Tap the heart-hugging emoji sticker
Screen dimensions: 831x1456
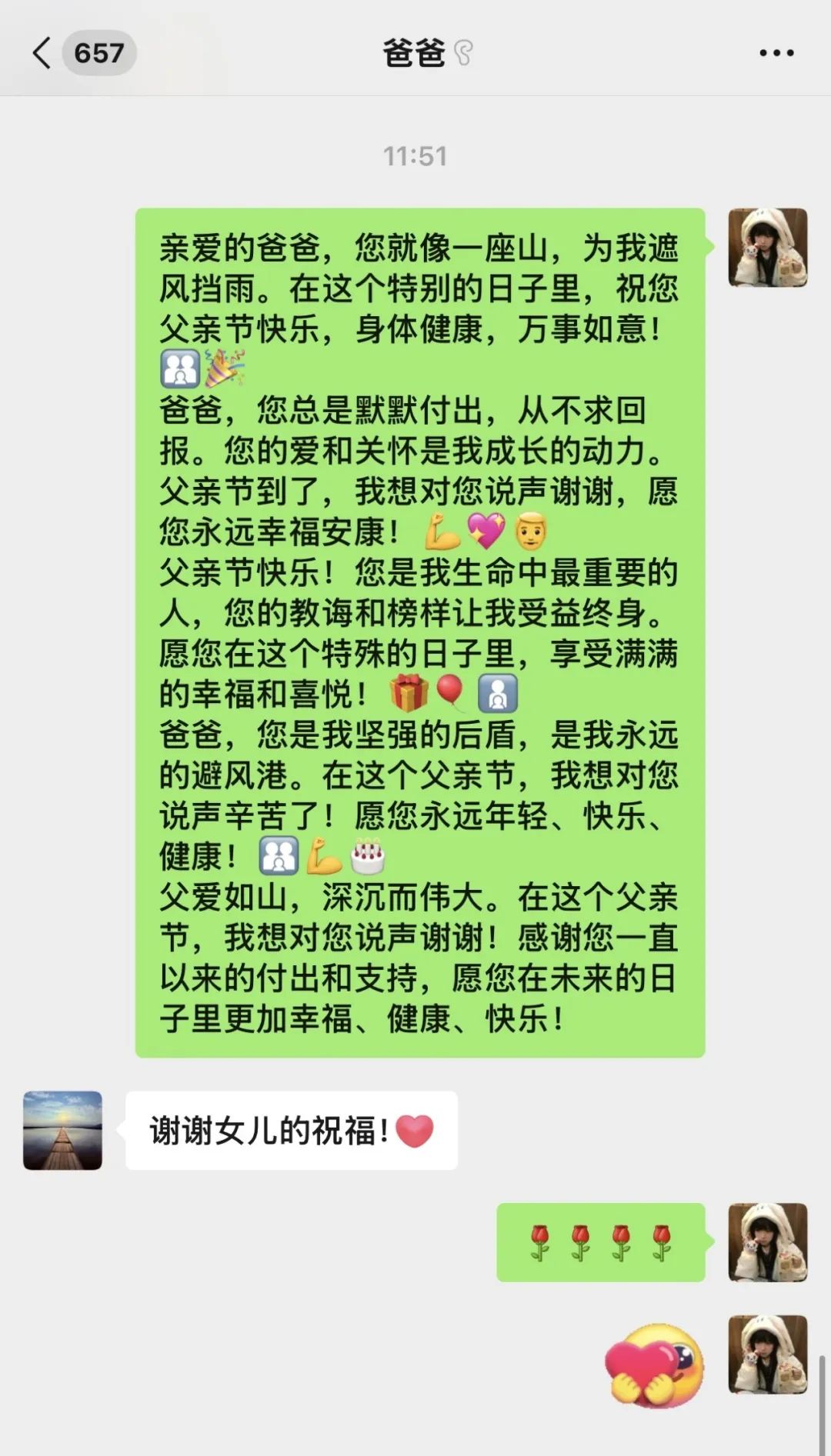pyautogui.click(x=654, y=1364)
